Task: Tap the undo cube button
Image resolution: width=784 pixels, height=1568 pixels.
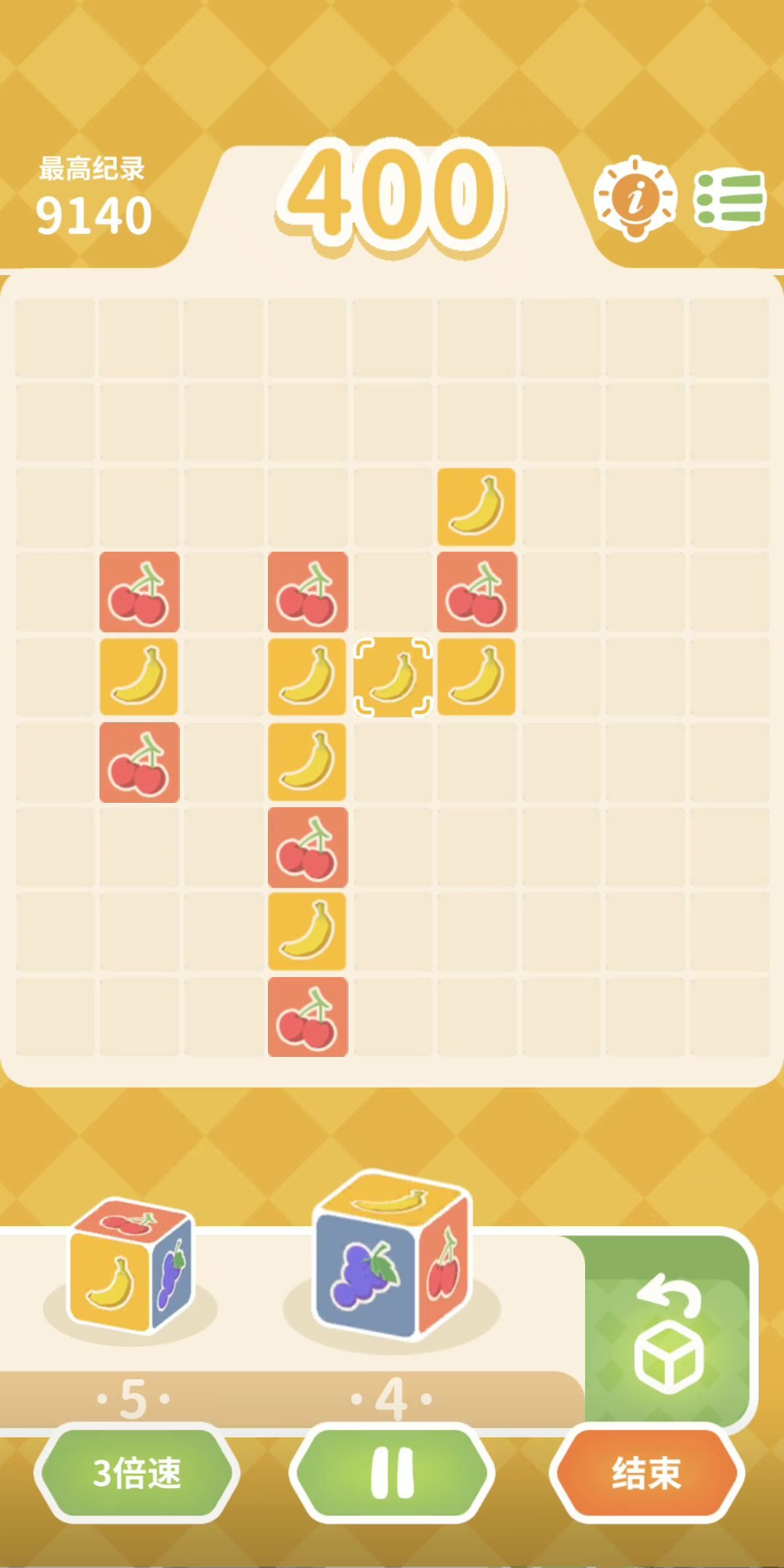Action: 669,1333
